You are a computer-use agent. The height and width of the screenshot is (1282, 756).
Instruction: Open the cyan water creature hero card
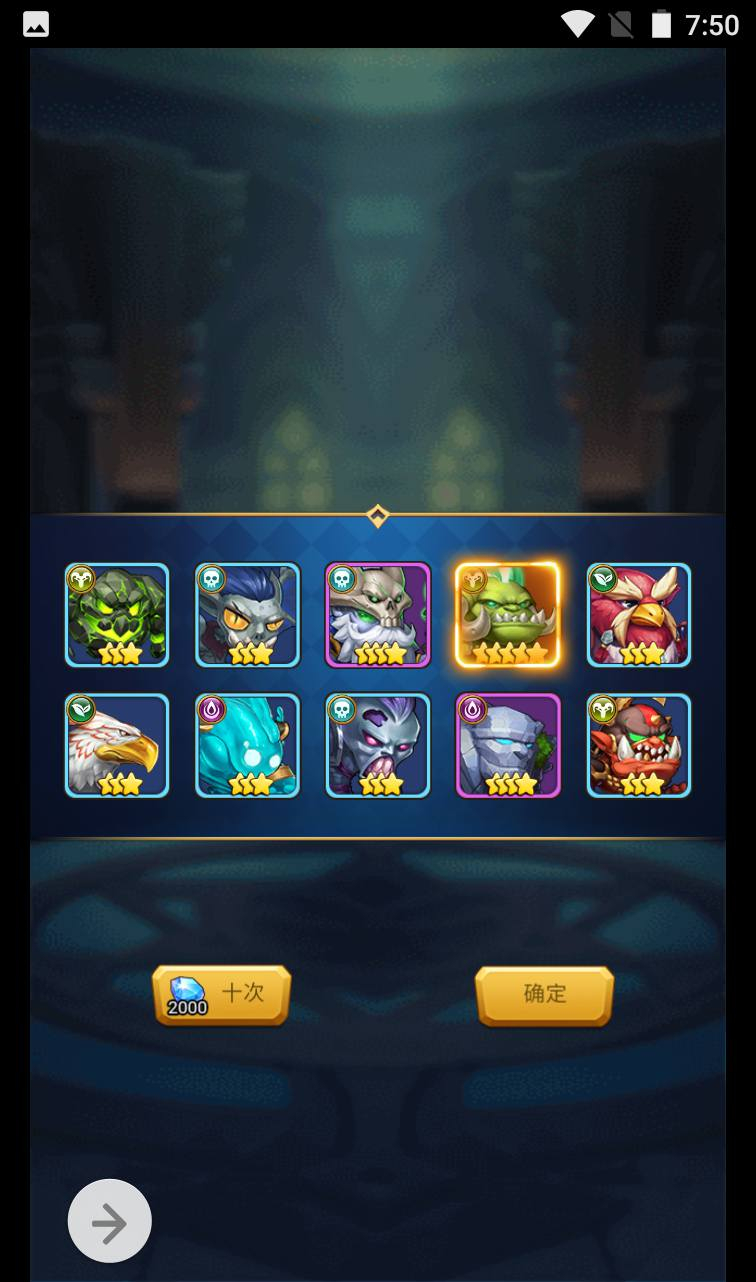click(247, 745)
